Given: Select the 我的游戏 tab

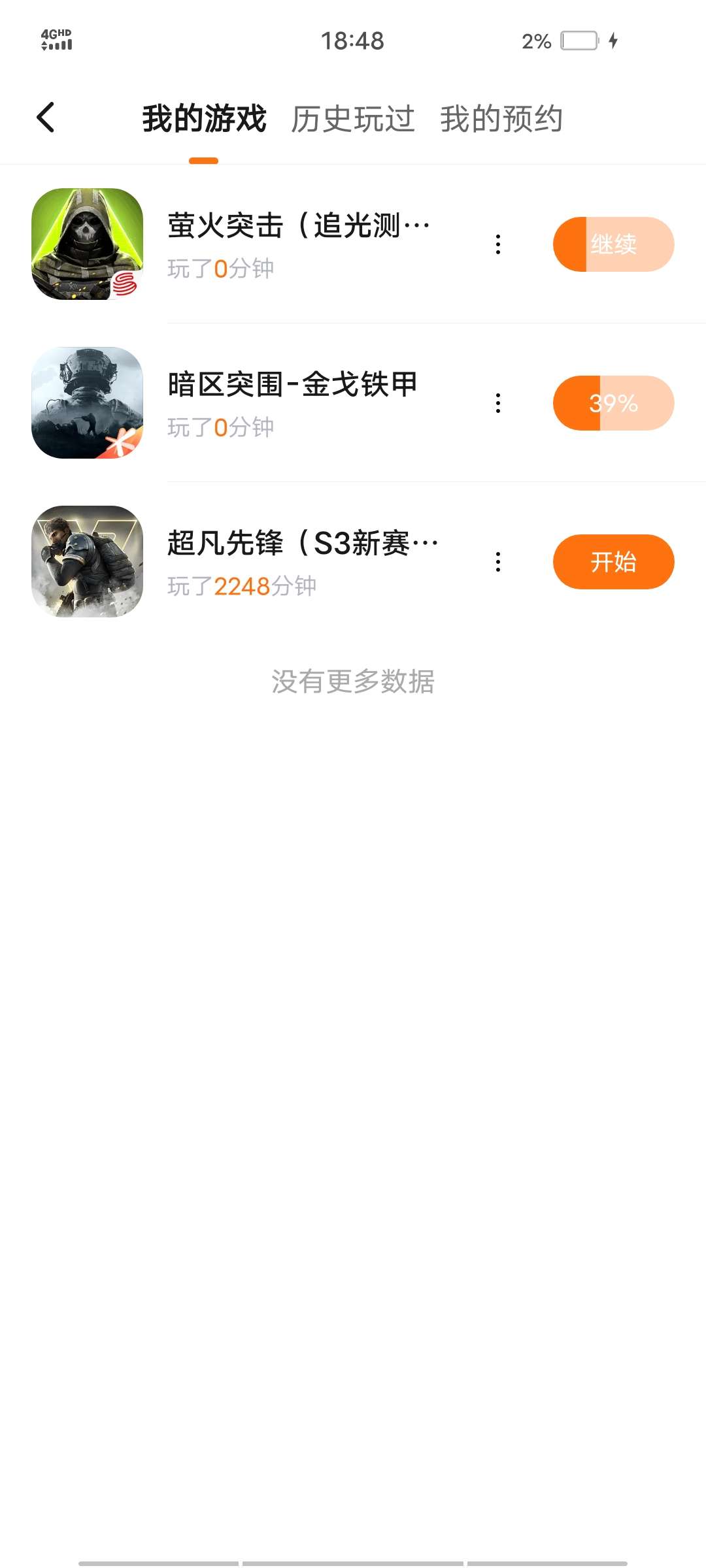Looking at the screenshot, I should click(x=204, y=119).
